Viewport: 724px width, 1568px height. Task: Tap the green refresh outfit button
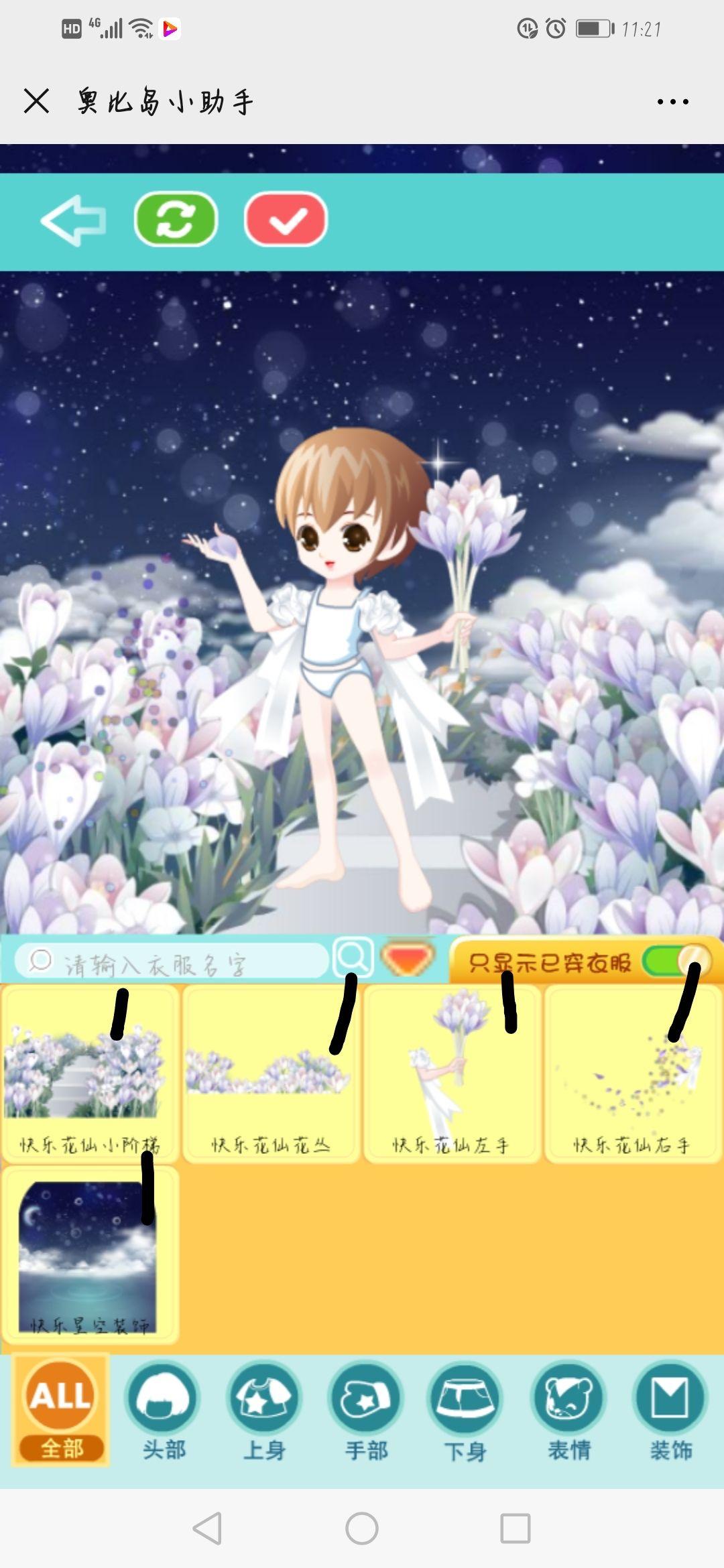(176, 220)
